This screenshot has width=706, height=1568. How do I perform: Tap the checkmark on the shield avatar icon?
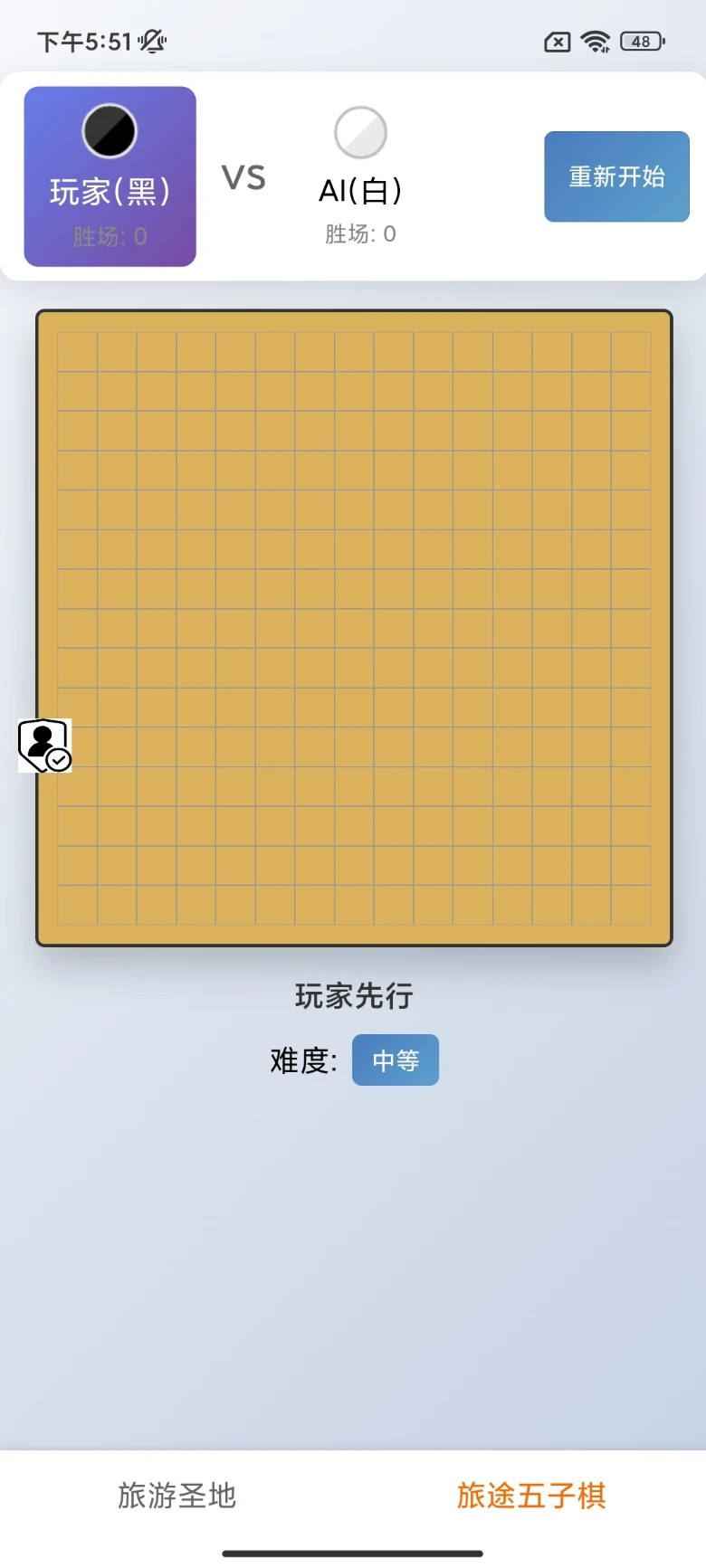[56, 761]
